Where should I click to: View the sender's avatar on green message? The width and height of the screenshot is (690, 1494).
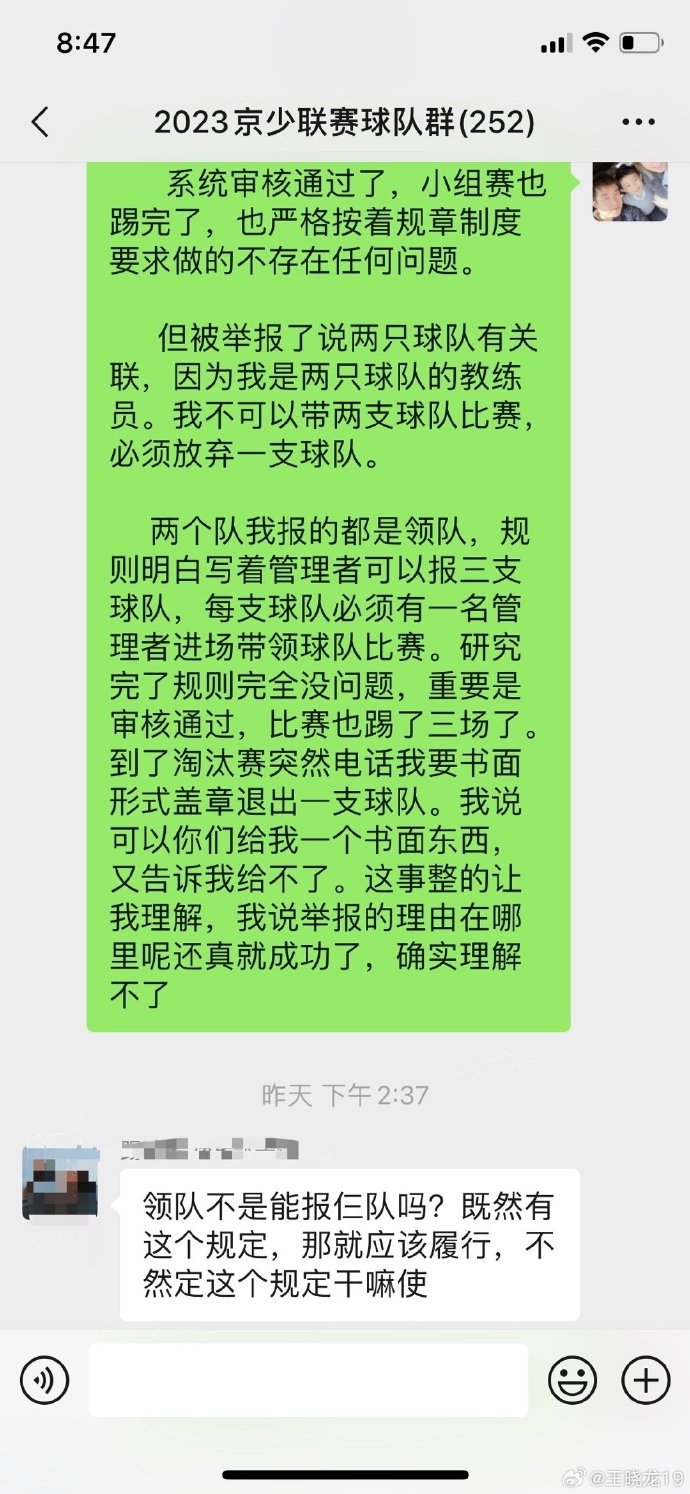coord(629,190)
